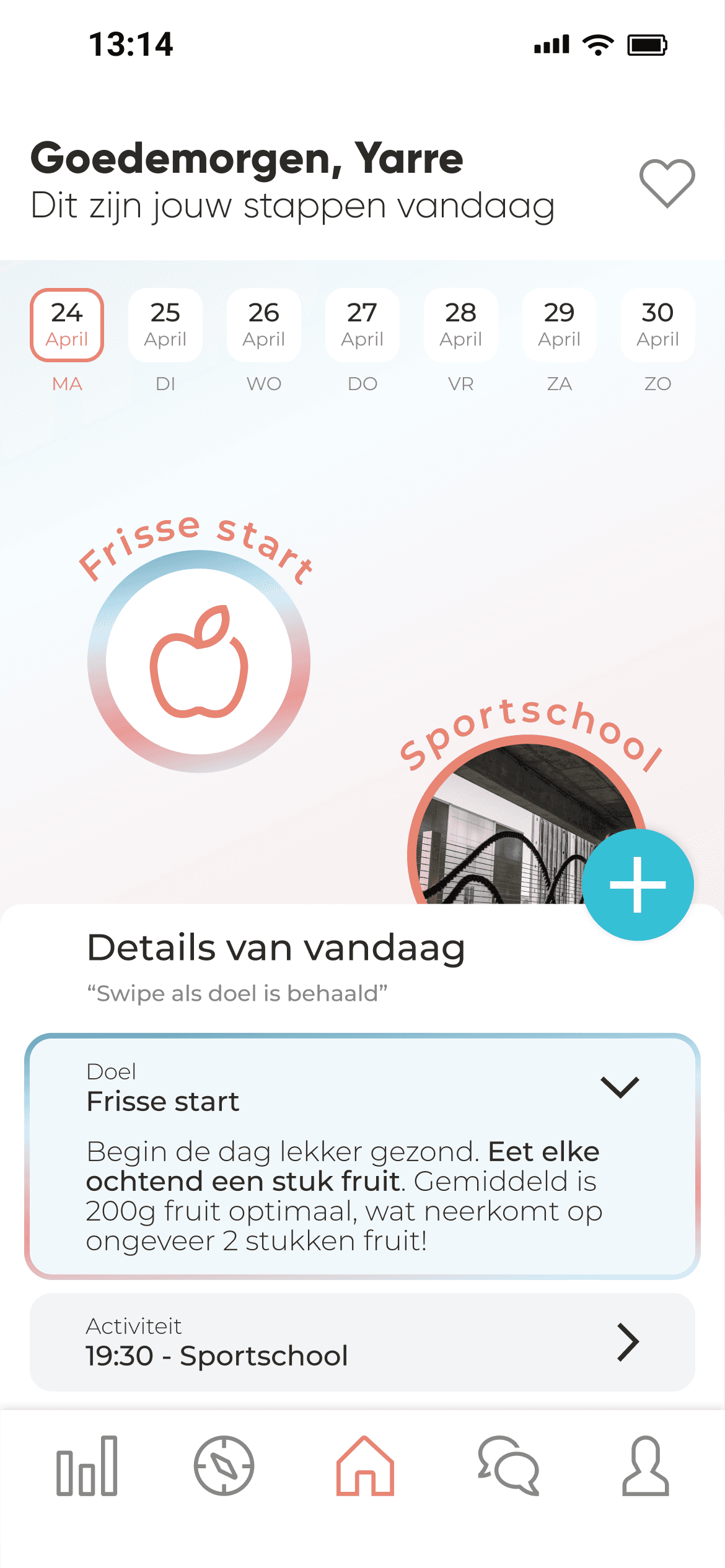
Task: Open the chat messages tab
Action: pos(509,1466)
